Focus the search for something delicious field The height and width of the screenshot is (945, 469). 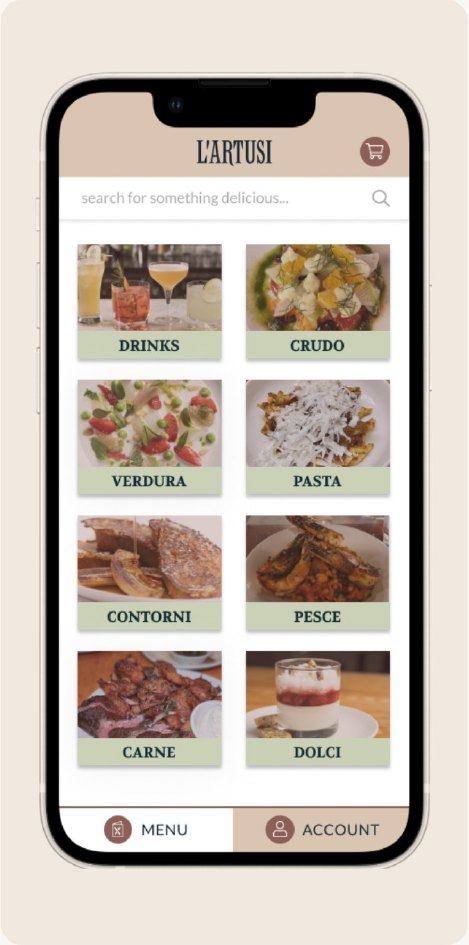coord(234,198)
